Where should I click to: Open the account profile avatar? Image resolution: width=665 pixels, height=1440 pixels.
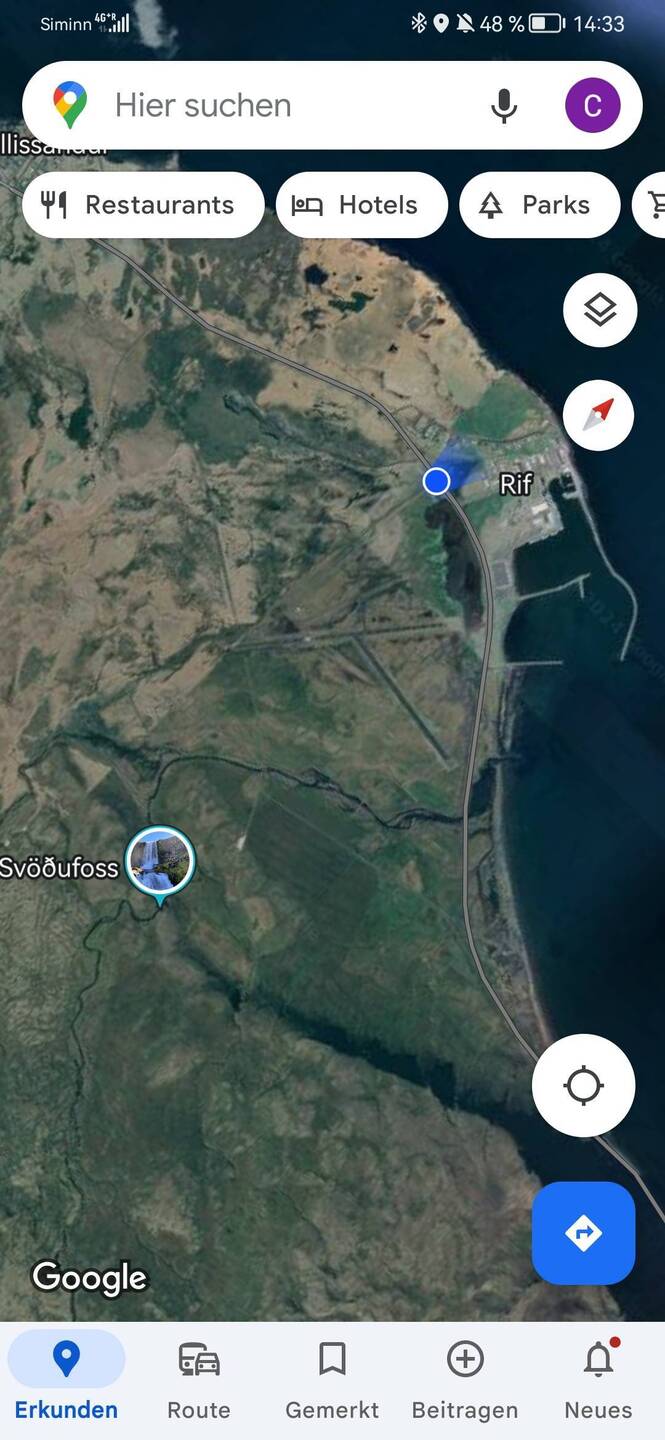click(x=592, y=105)
